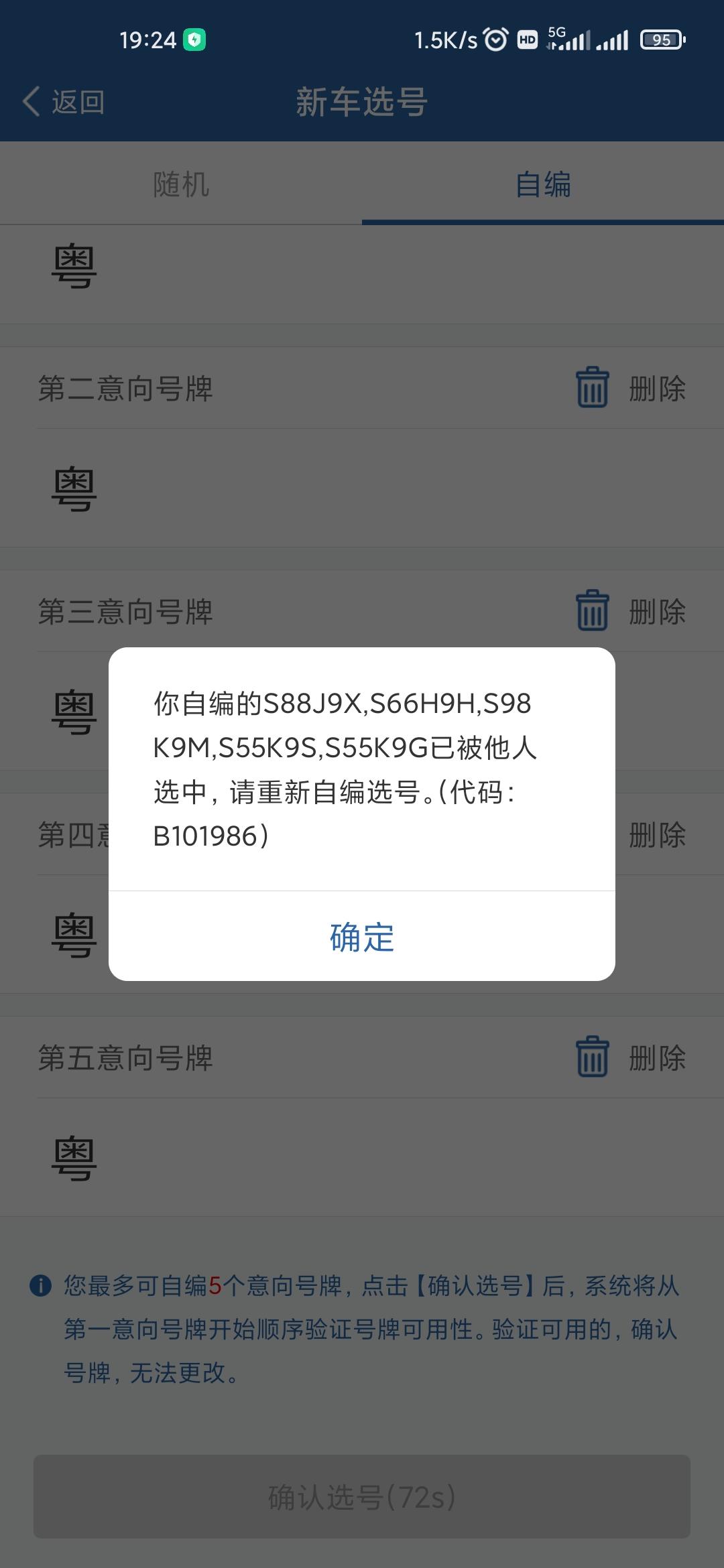The image size is (724, 1568).
Task: Select the 粤 province code under 第二意向号牌
Action: [x=74, y=489]
